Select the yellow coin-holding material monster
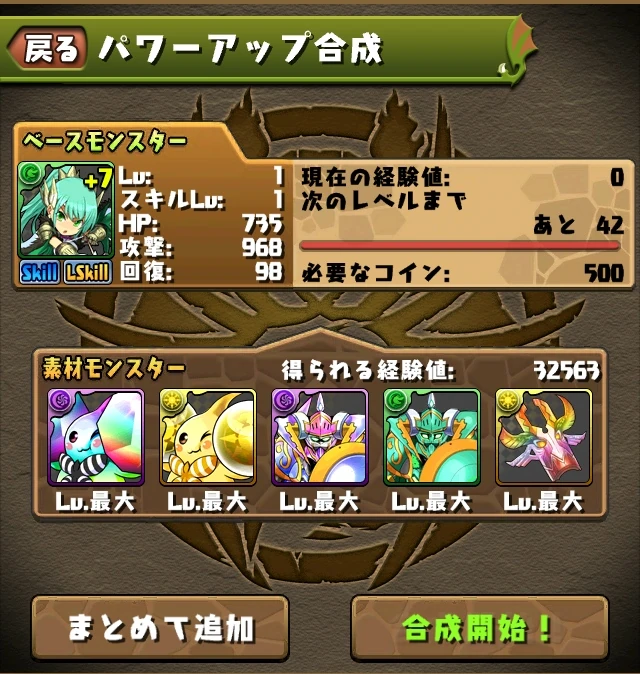640x674 pixels. point(208,437)
